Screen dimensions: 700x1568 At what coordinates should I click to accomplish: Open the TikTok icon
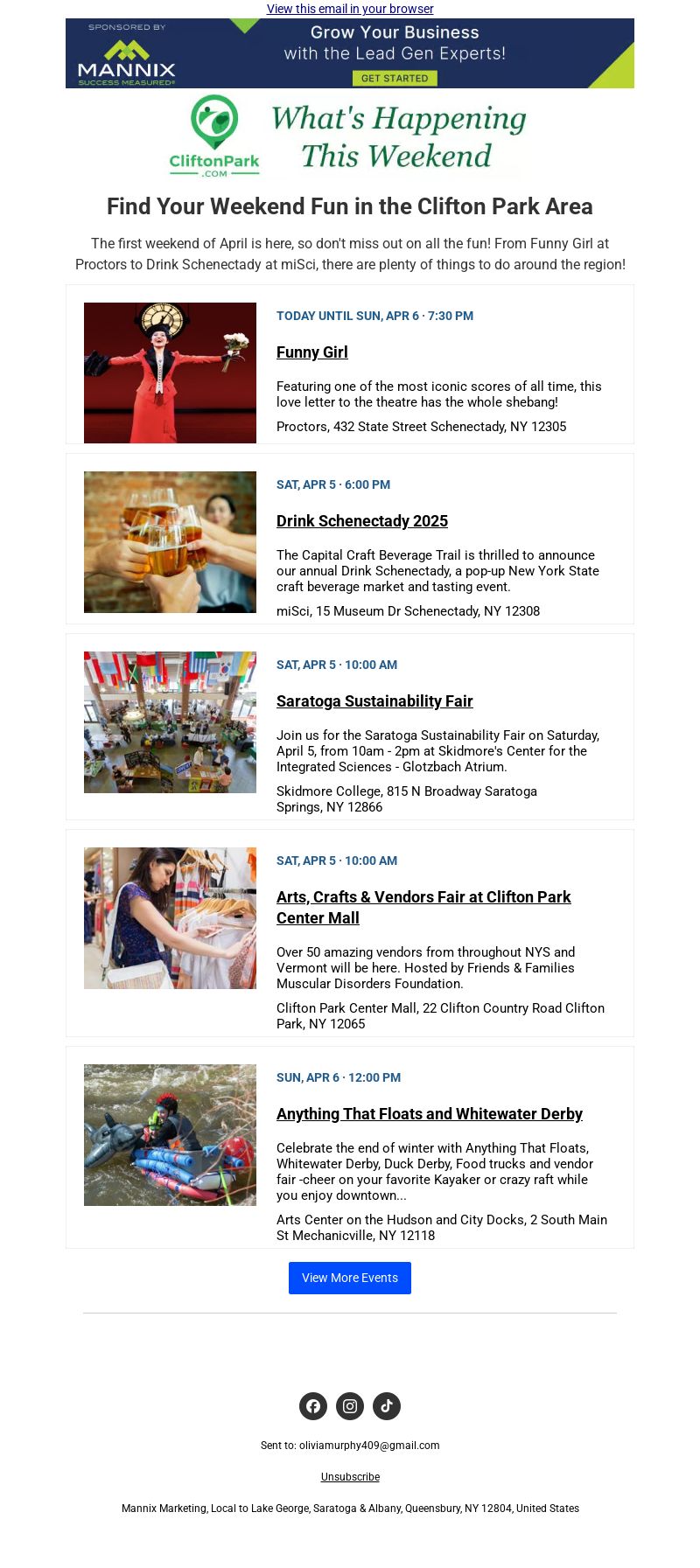[x=387, y=1406]
